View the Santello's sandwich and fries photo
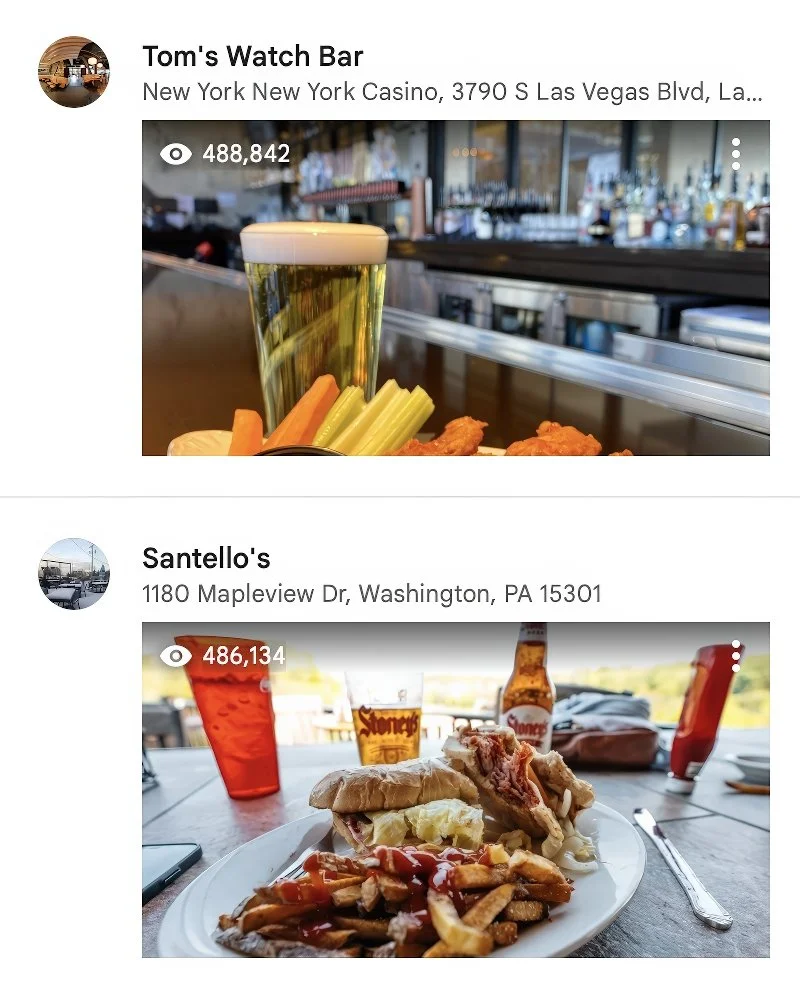 [x=455, y=800]
